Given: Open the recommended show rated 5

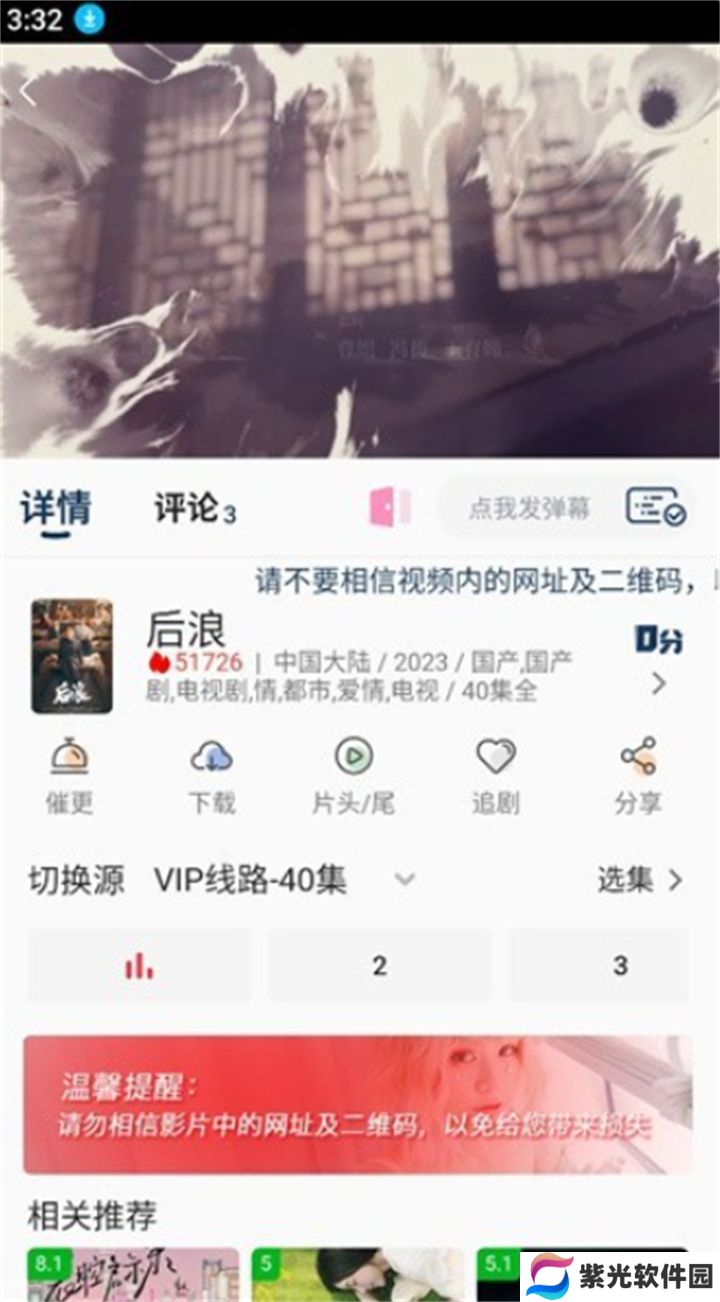Looking at the screenshot, I should pyautogui.click(x=357, y=1274).
